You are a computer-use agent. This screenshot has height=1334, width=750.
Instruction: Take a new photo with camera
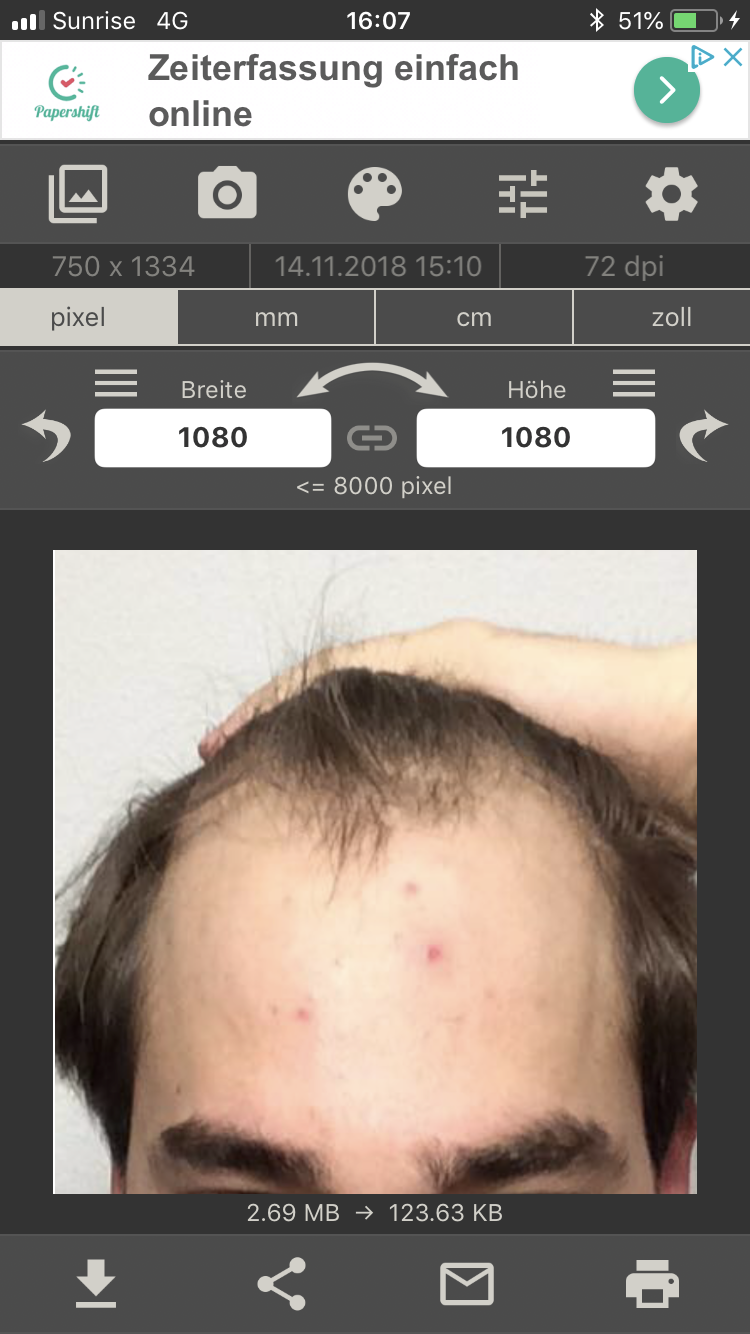227,194
